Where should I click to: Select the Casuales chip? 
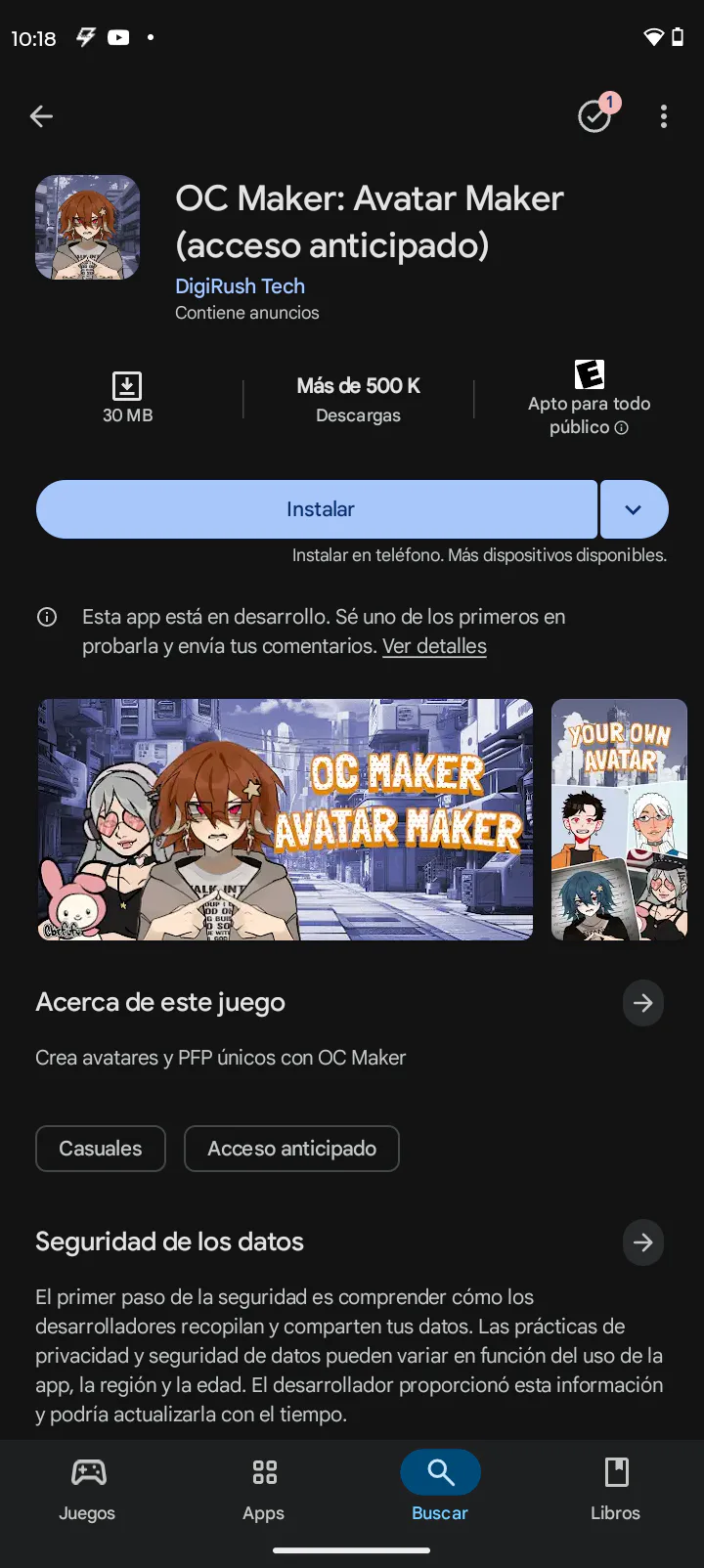pyautogui.click(x=101, y=1149)
